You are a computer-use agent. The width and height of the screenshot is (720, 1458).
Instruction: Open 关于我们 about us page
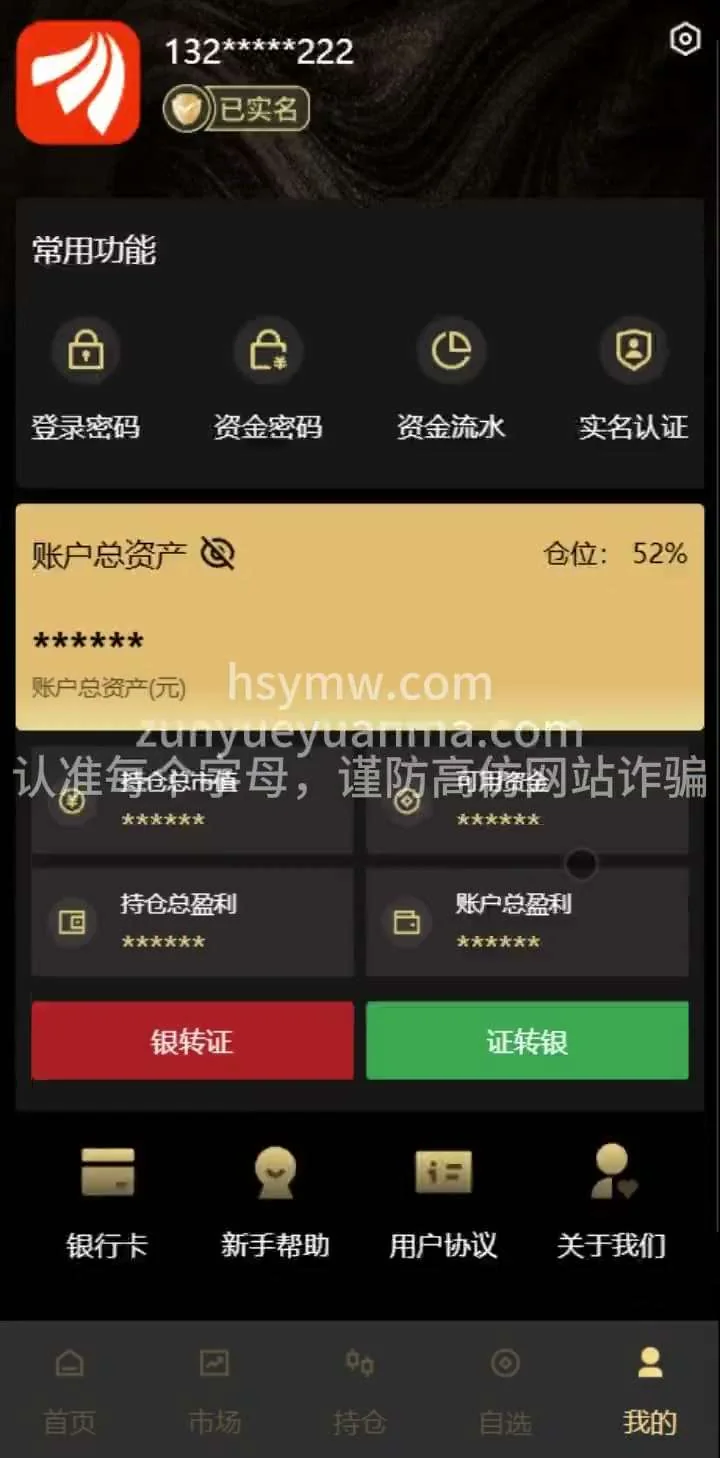pos(611,1202)
